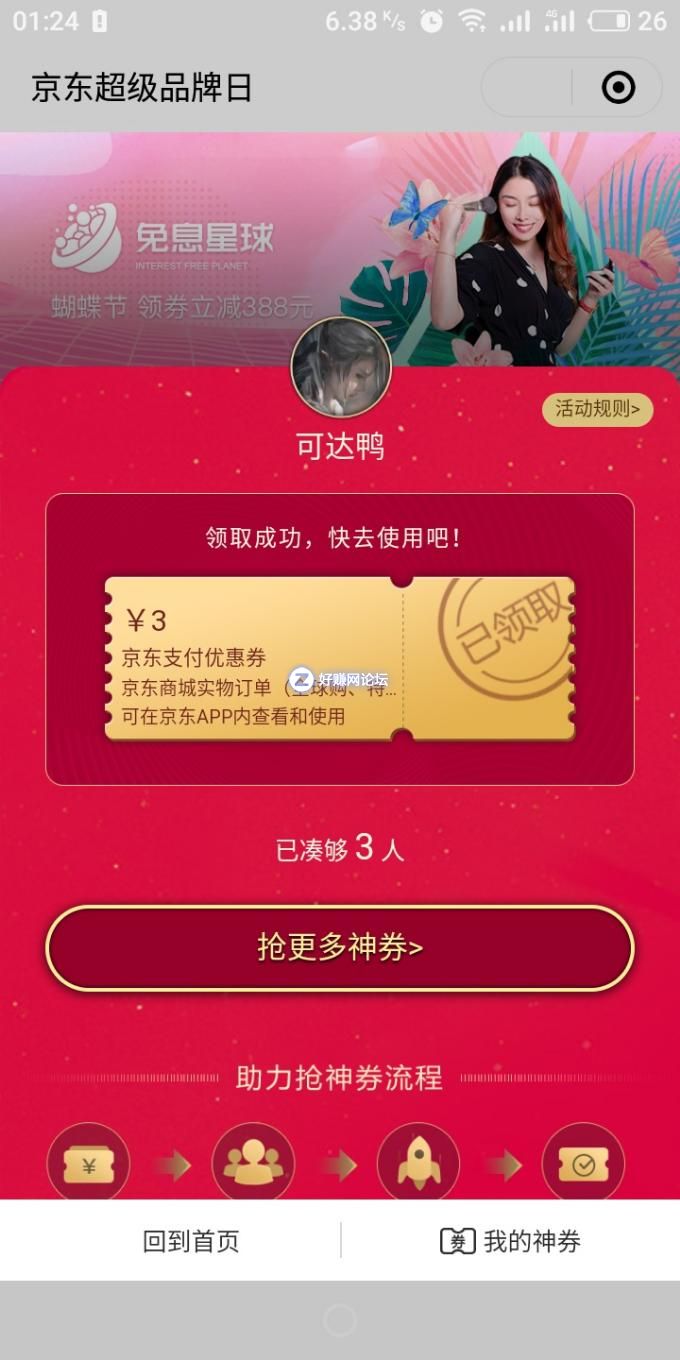This screenshot has height=1360, width=680.
Task: Go back via 回到首页
Action: point(191,1241)
